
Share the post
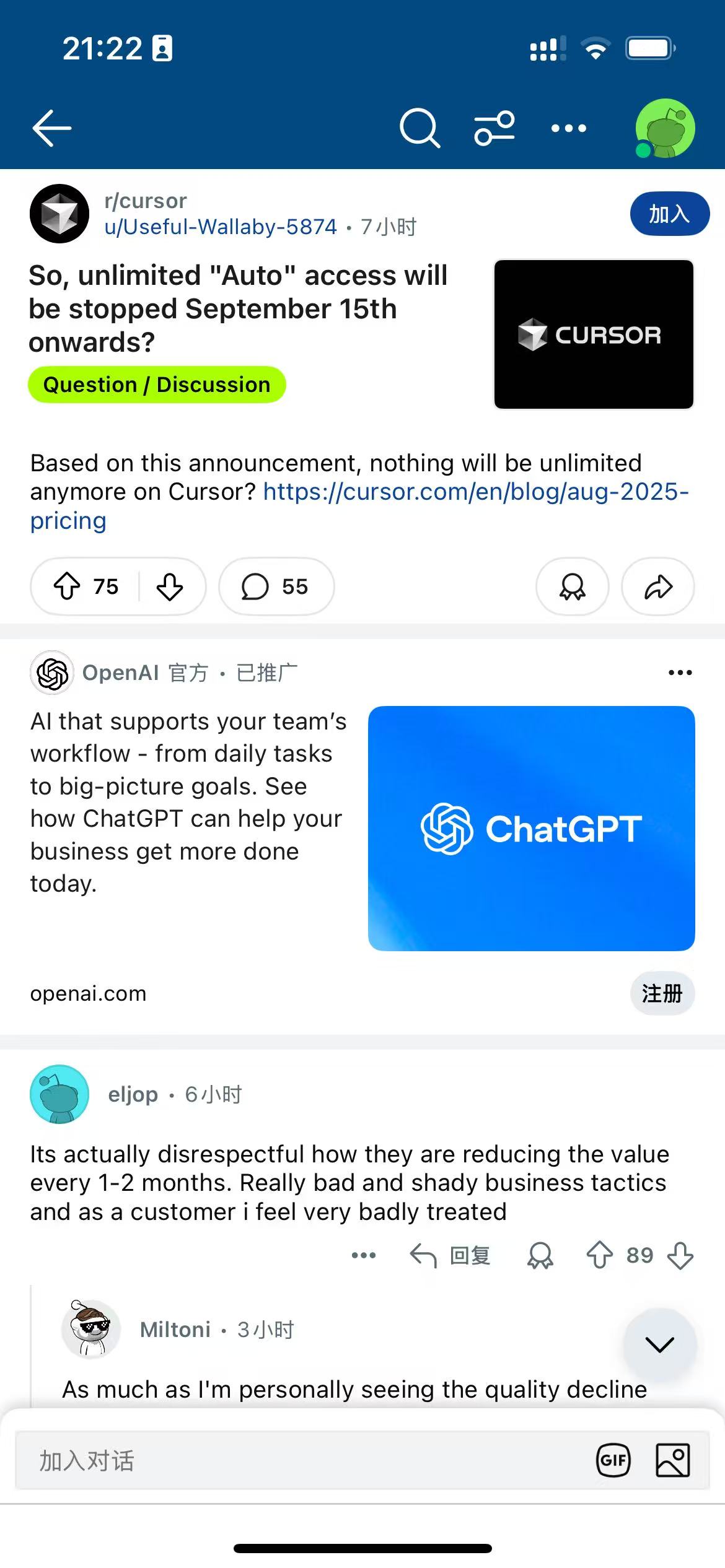658,586
